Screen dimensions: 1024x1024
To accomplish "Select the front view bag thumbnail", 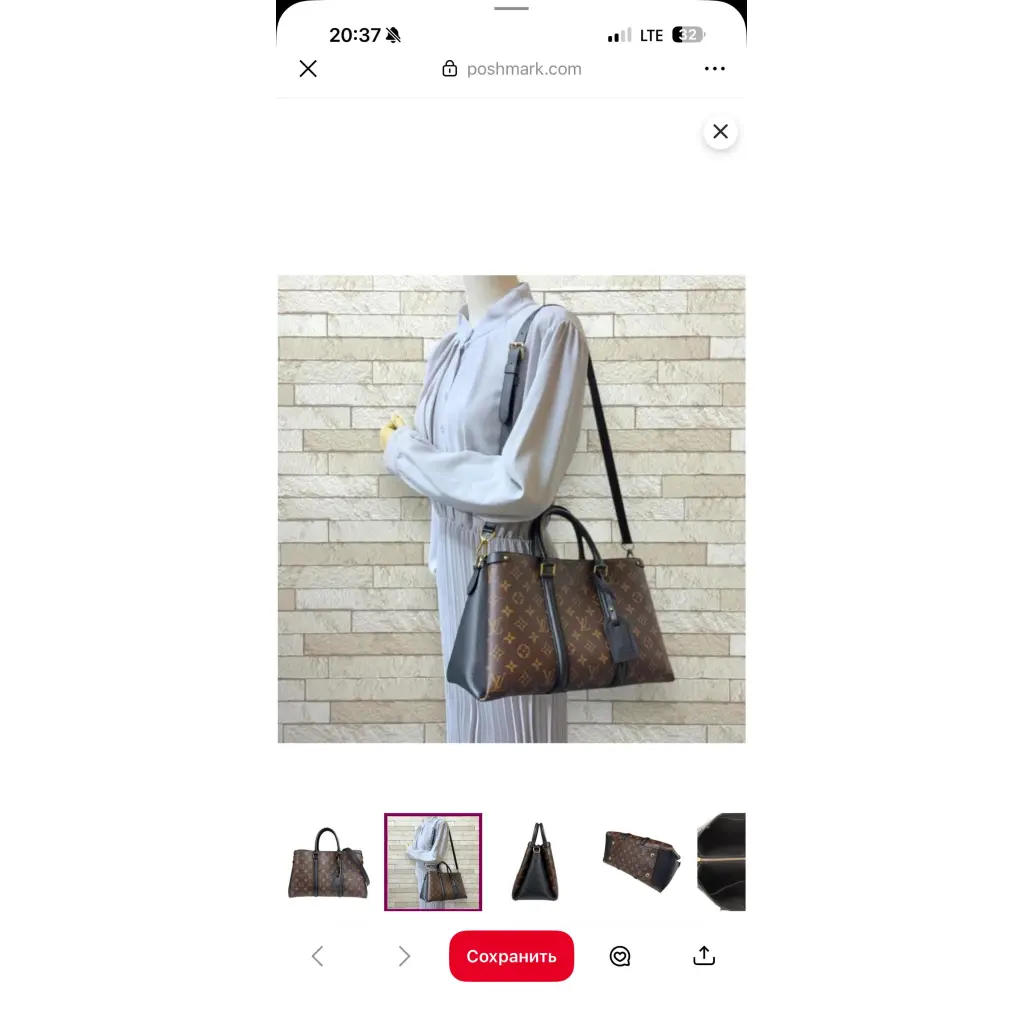I will (327, 862).
